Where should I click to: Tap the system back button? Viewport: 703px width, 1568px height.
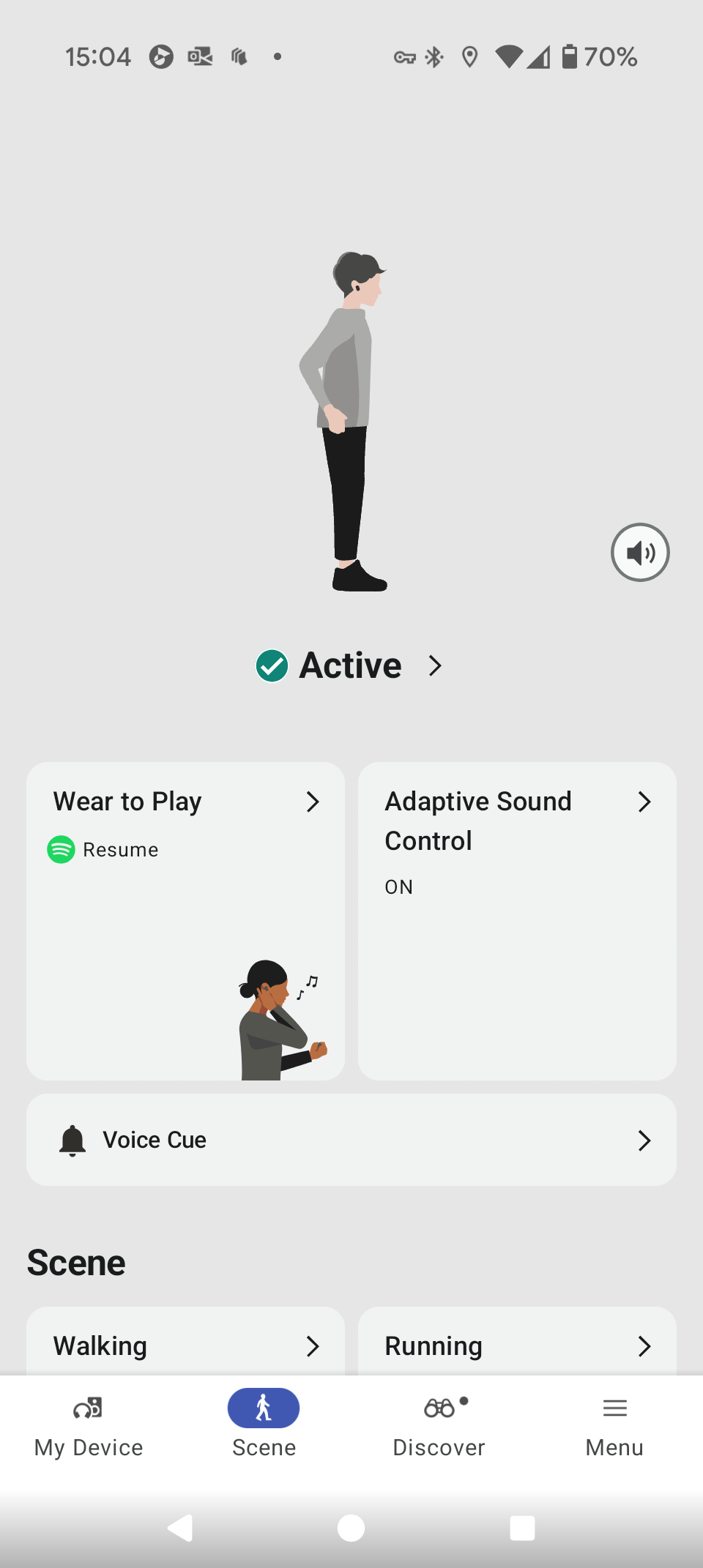pyautogui.click(x=180, y=1528)
